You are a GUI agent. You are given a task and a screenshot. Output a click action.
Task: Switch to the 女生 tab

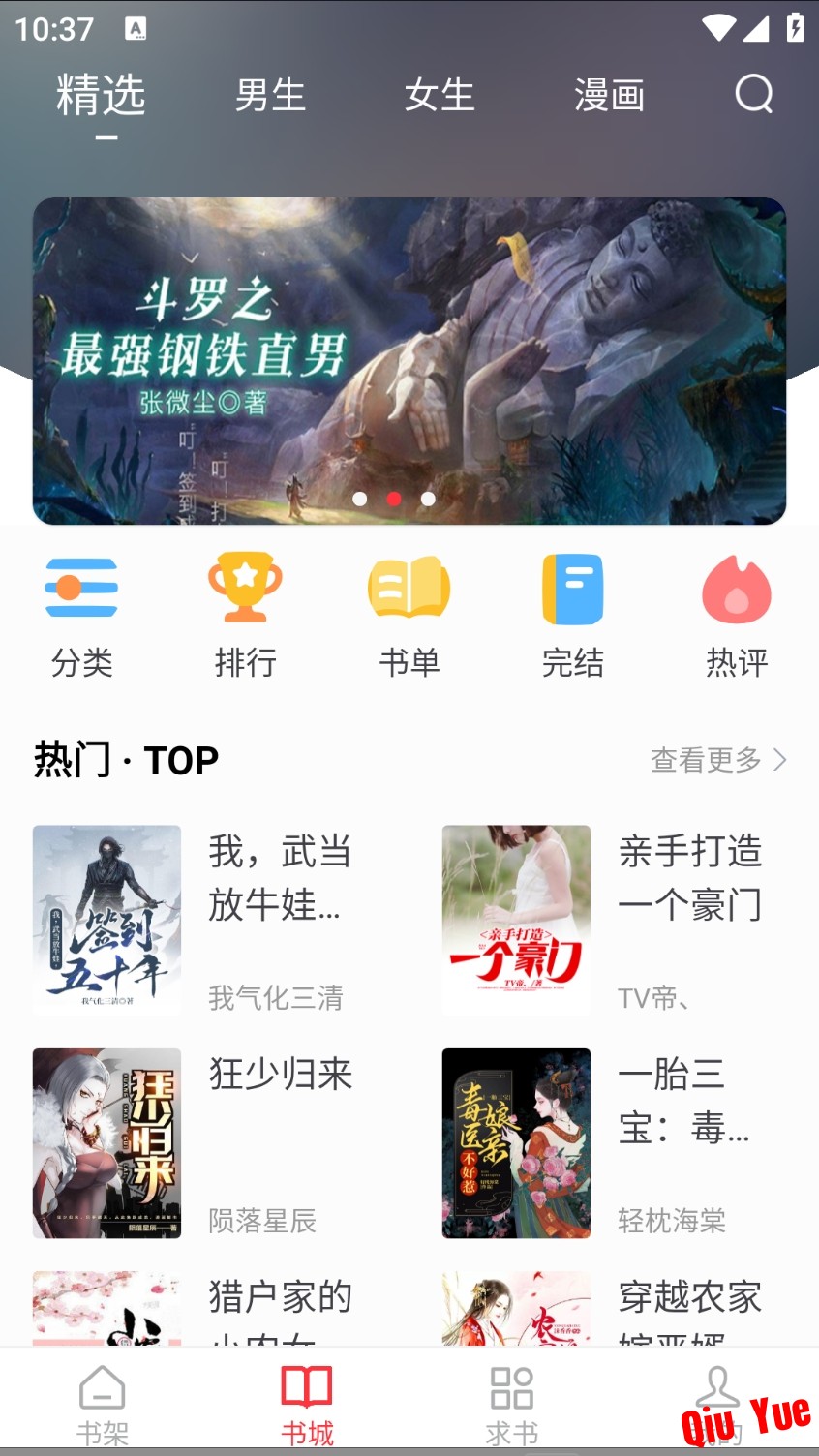tap(440, 96)
